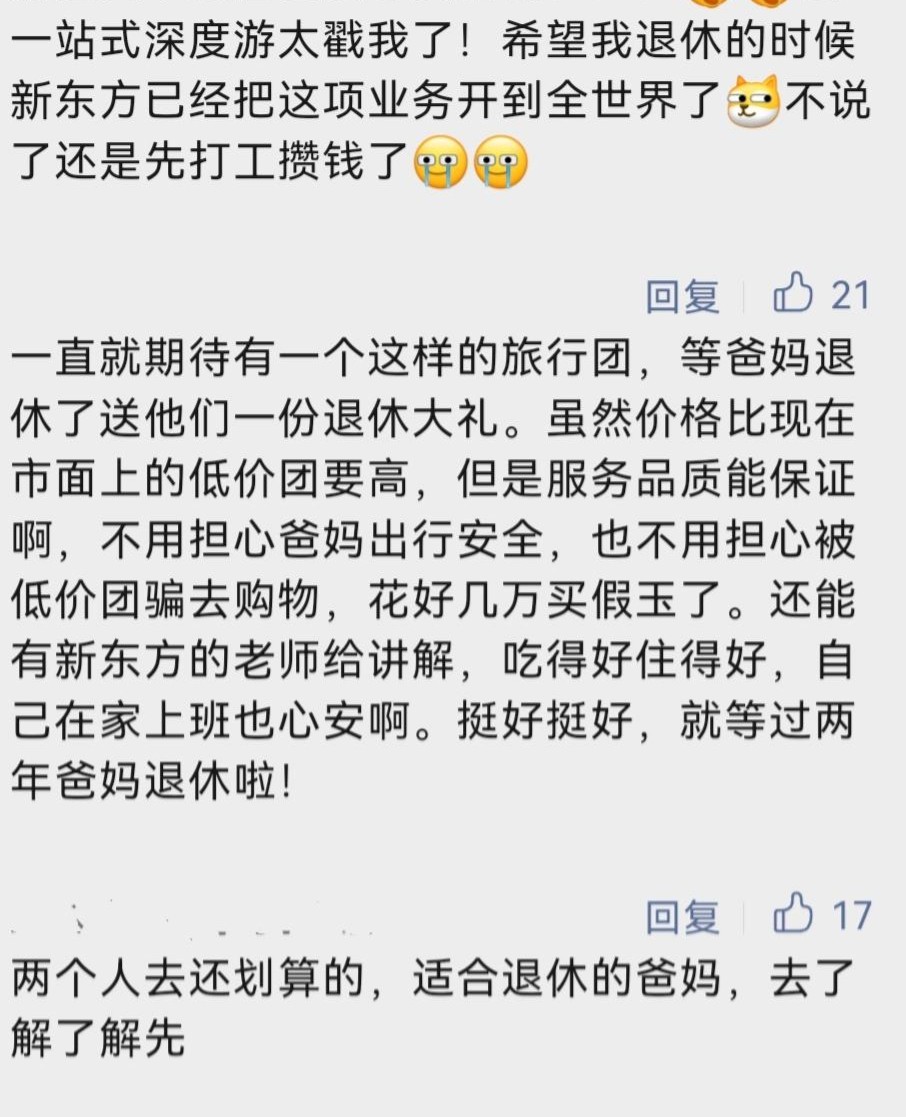Reply to the comment with 21 likes
Viewport: 906px width, 1117px height.
(683, 296)
